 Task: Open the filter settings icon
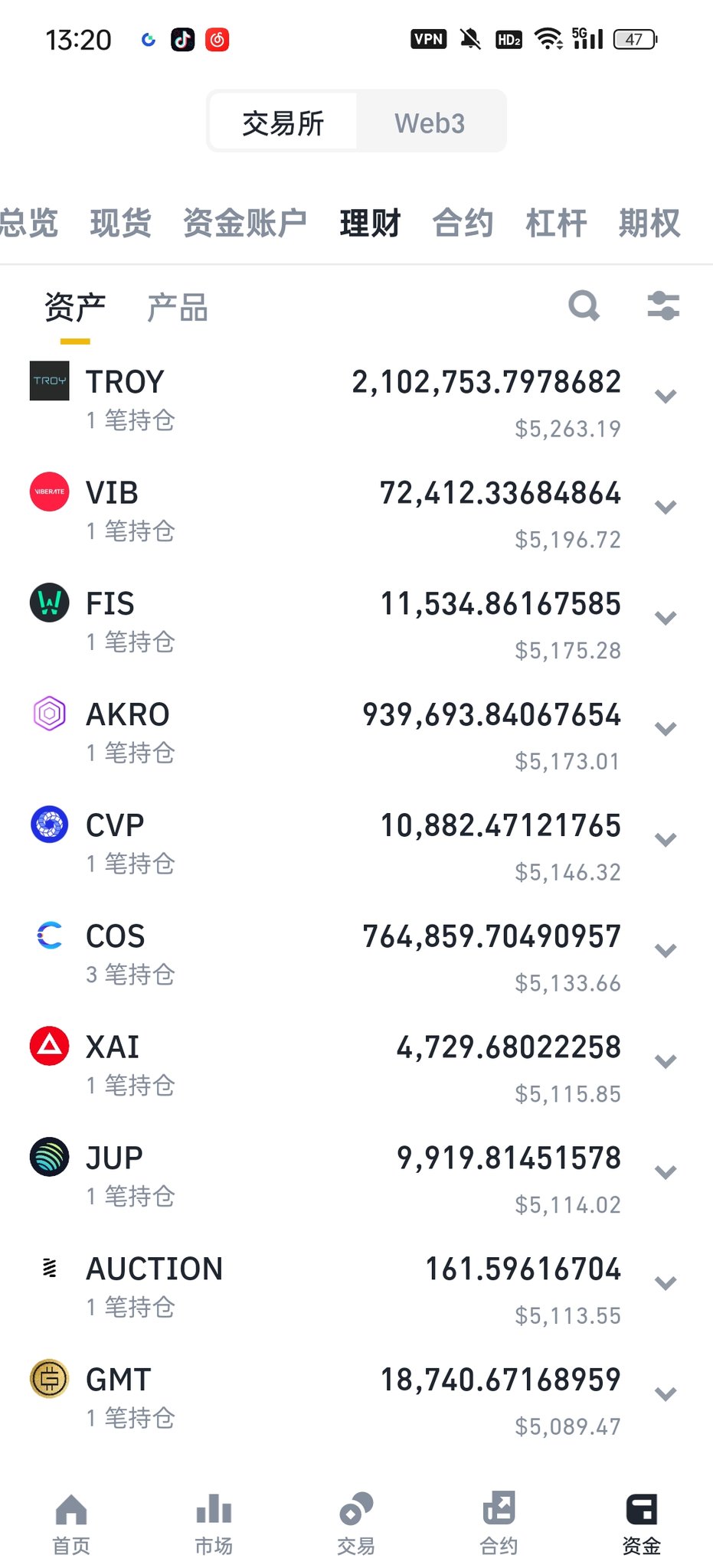click(663, 306)
